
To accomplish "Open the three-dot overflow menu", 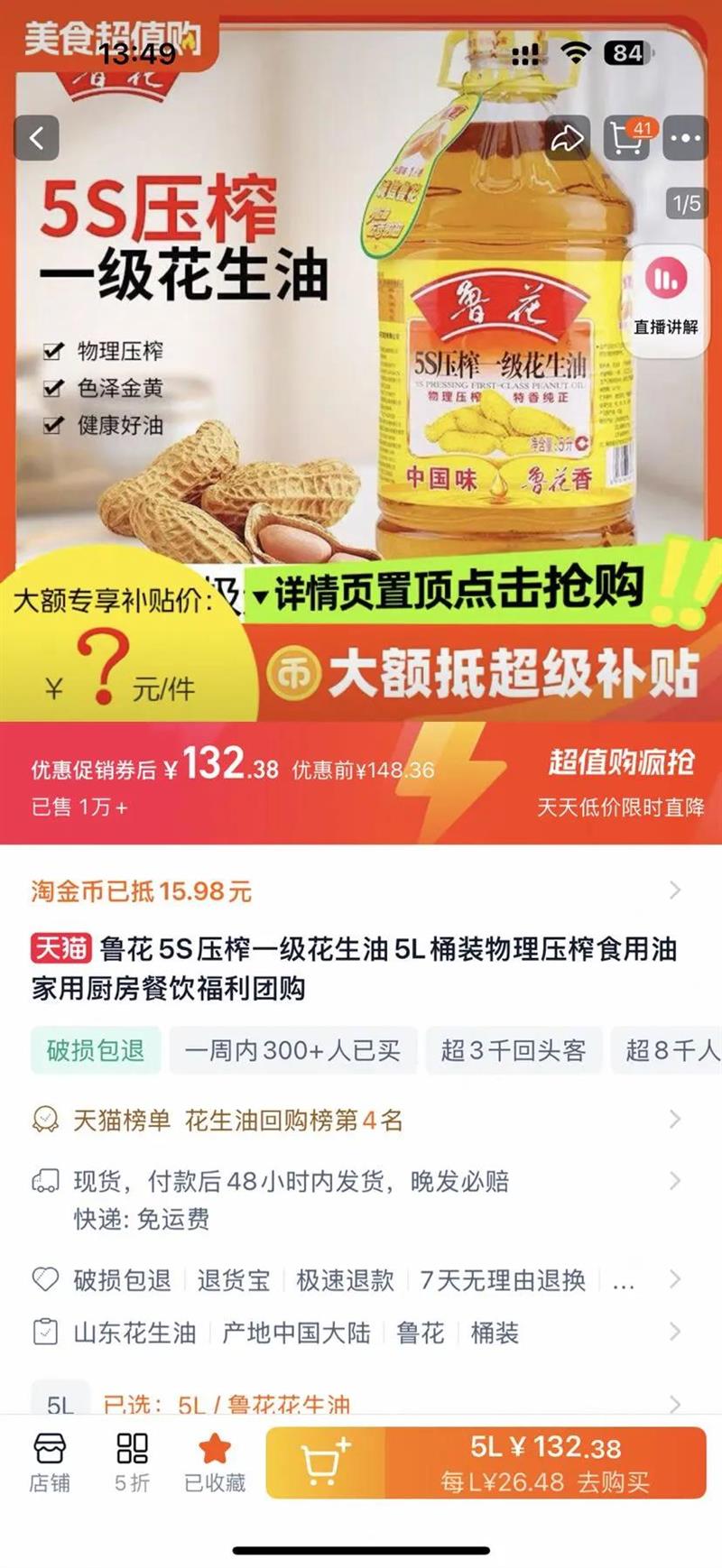I will point(685,138).
